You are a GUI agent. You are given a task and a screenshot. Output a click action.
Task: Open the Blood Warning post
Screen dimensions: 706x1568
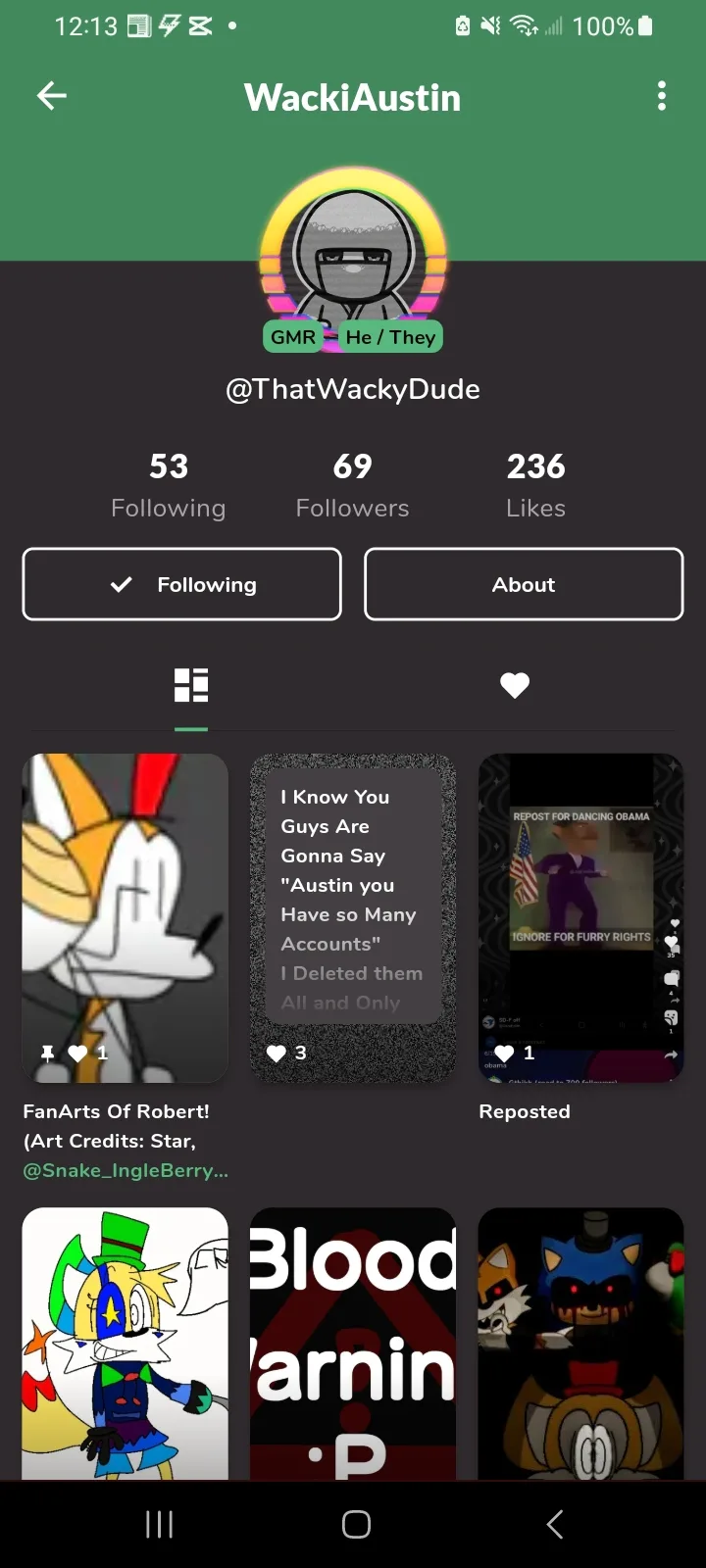click(x=353, y=1344)
